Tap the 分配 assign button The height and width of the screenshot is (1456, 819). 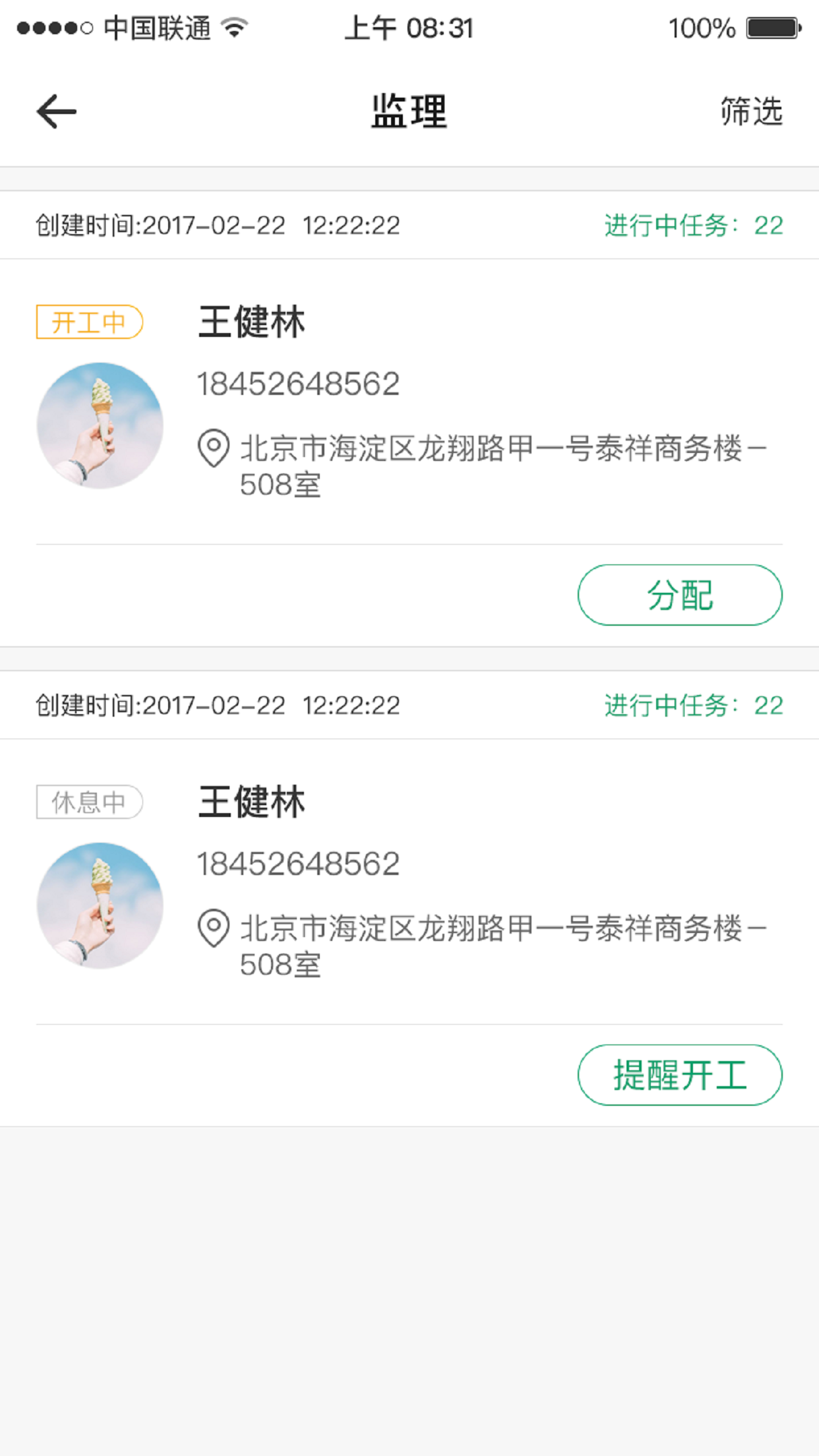coord(680,595)
